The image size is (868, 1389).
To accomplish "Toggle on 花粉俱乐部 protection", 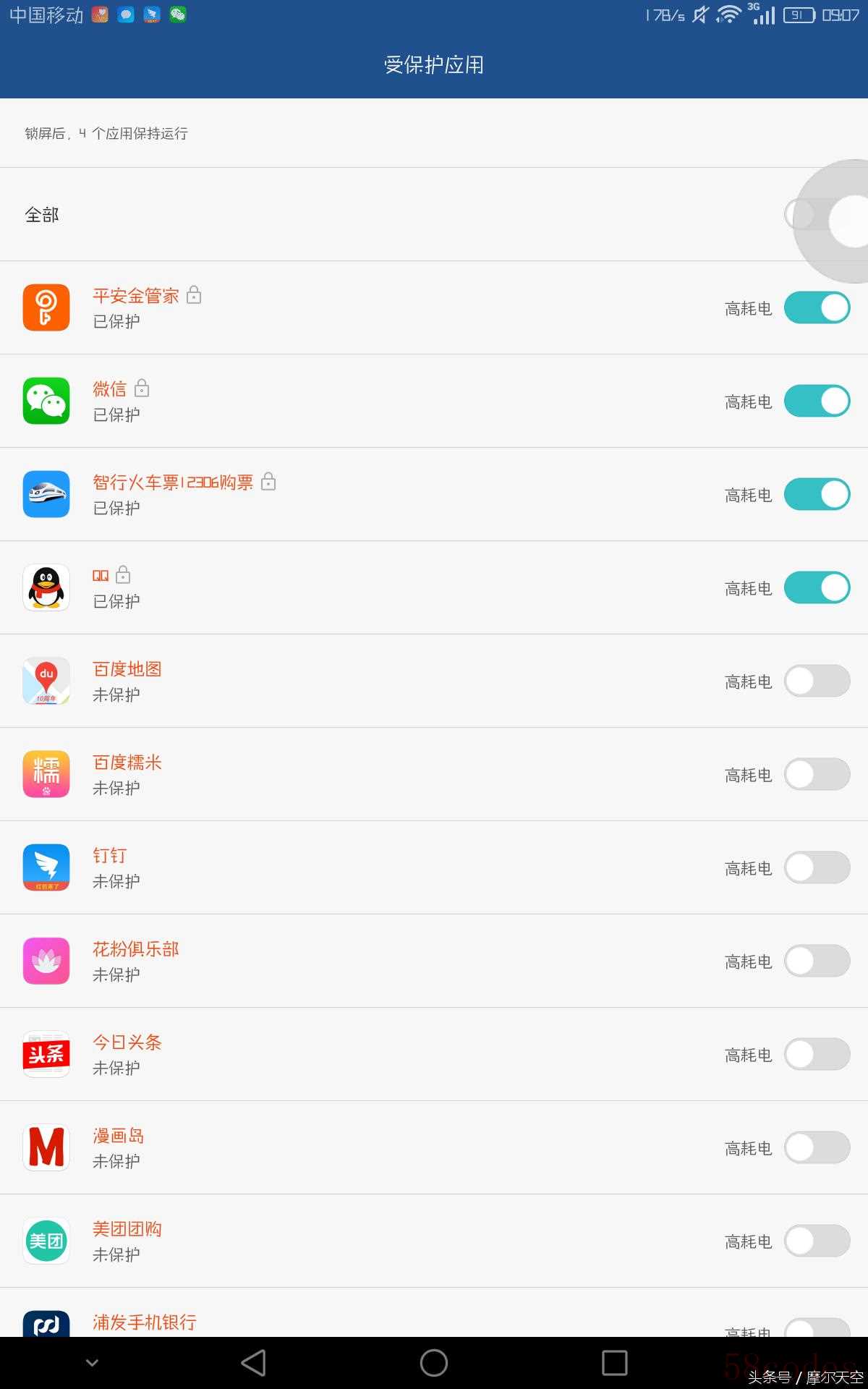I will [817, 961].
